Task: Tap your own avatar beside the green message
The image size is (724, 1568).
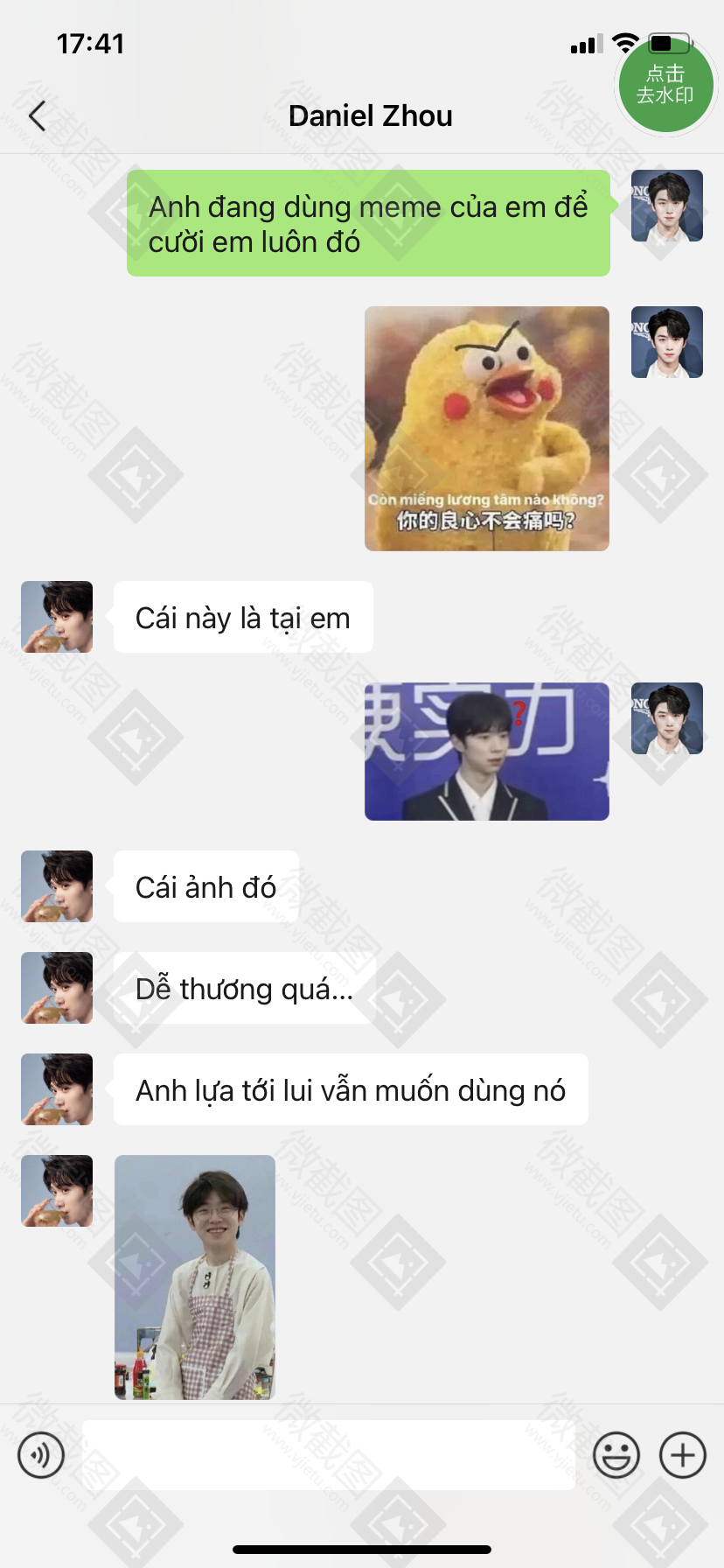Action: [x=667, y=206]
